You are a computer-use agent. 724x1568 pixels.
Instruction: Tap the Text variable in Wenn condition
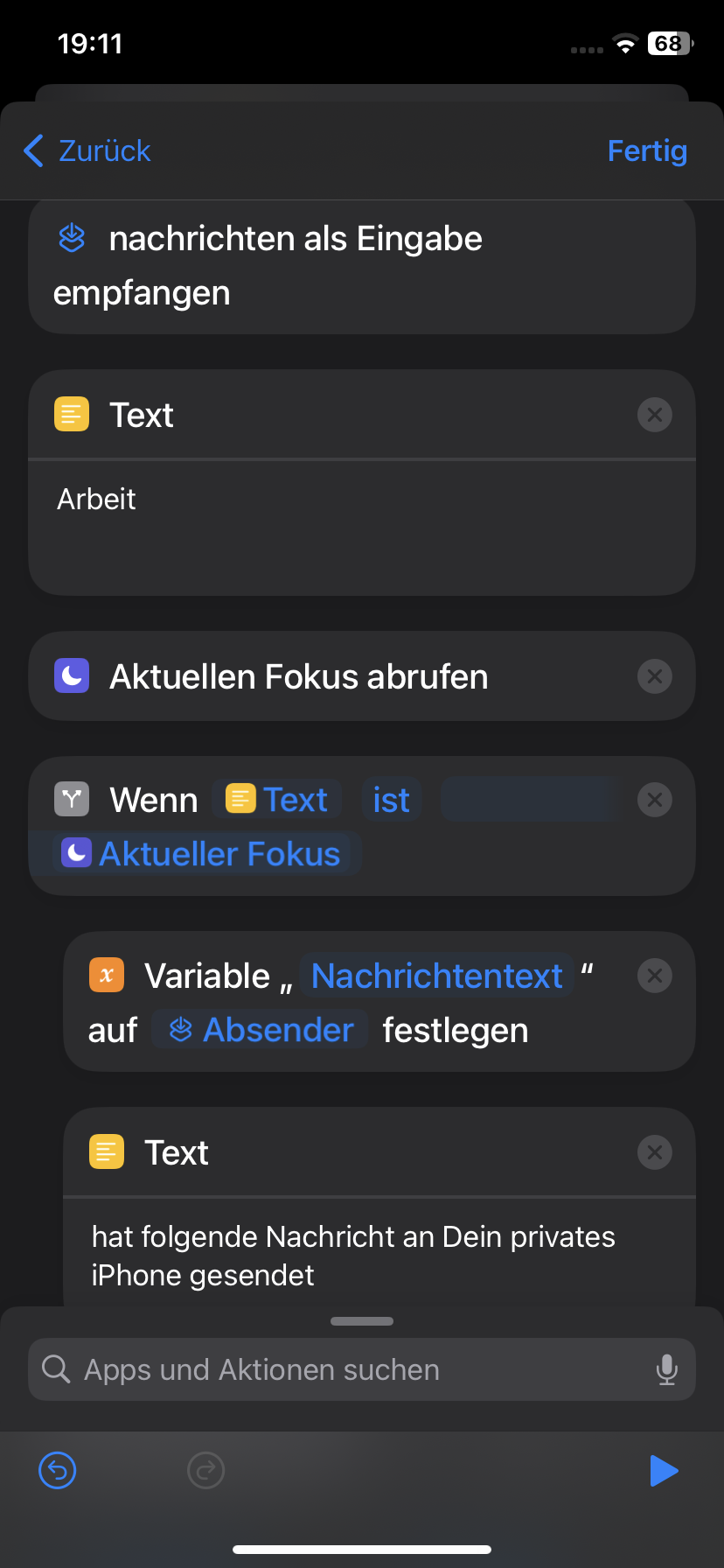coord(277,800)
